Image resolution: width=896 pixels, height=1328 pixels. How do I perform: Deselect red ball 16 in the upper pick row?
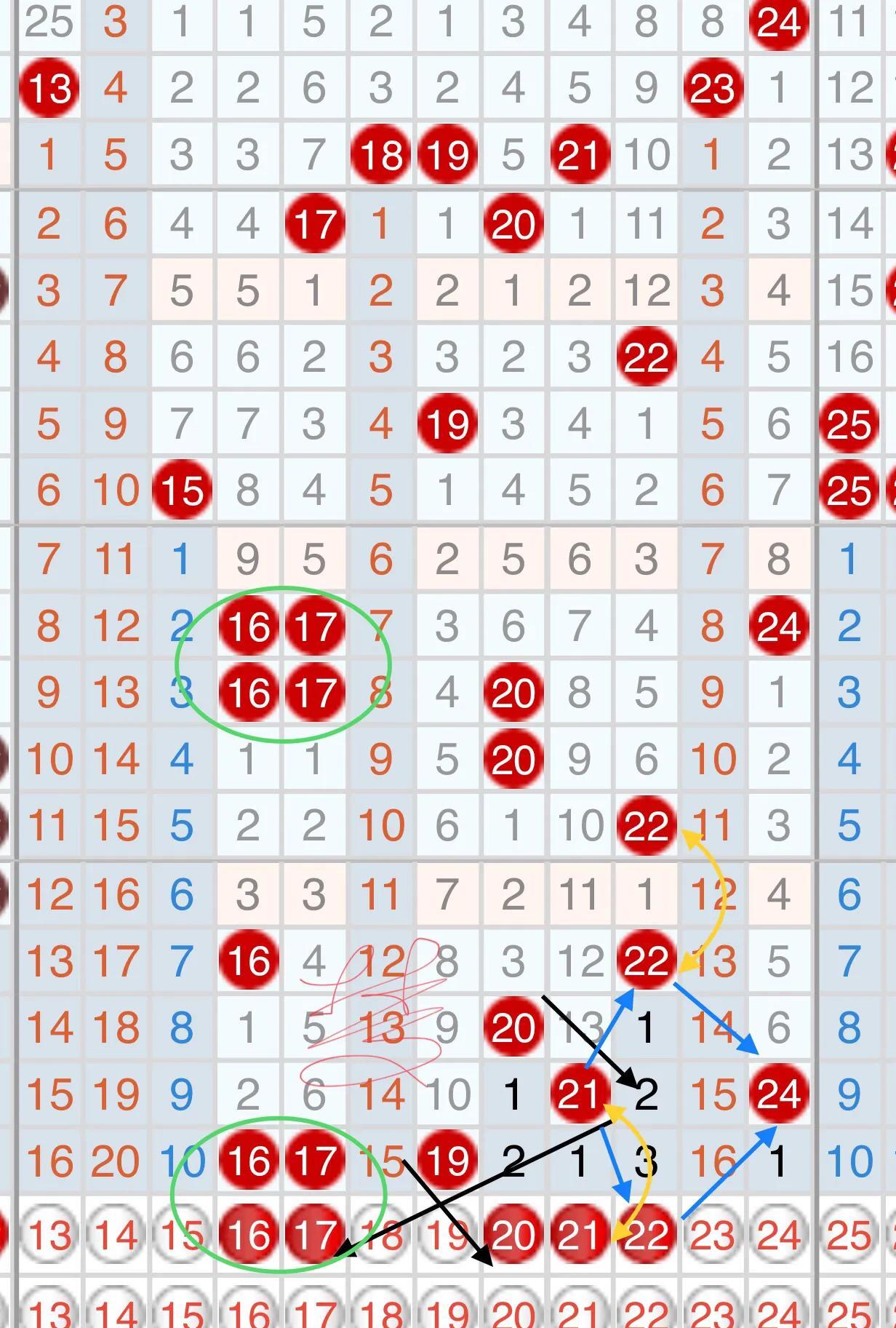[x=249, y=1235]
